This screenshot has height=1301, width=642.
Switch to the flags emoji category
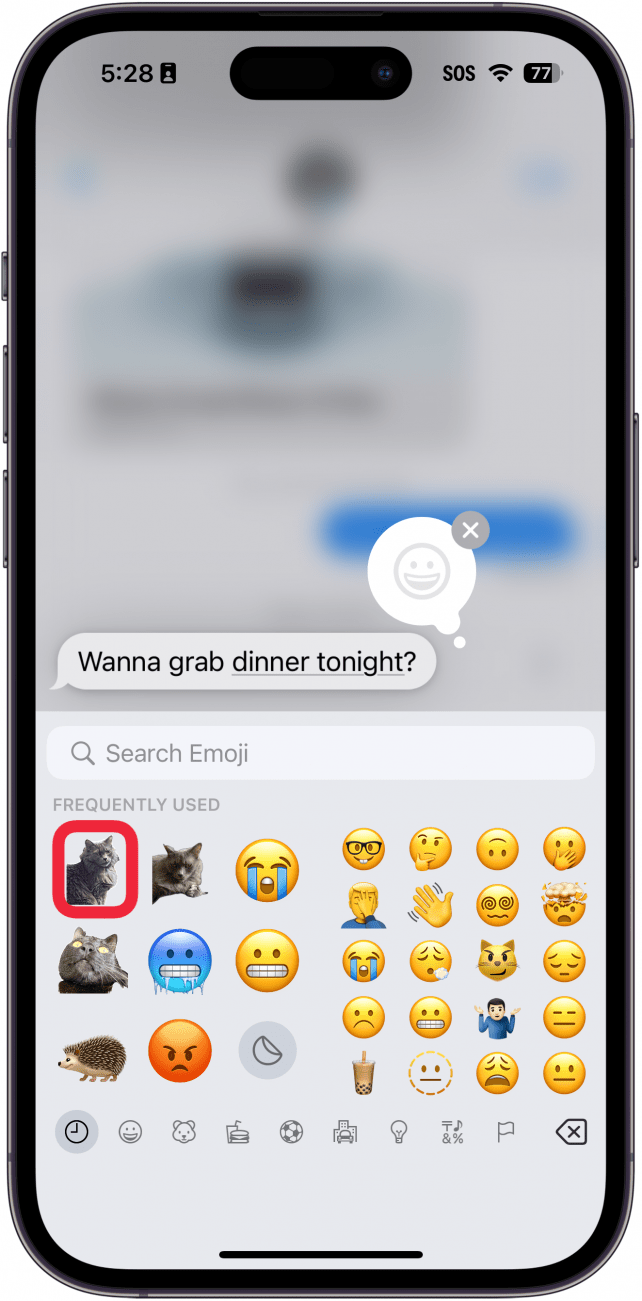505,1132
